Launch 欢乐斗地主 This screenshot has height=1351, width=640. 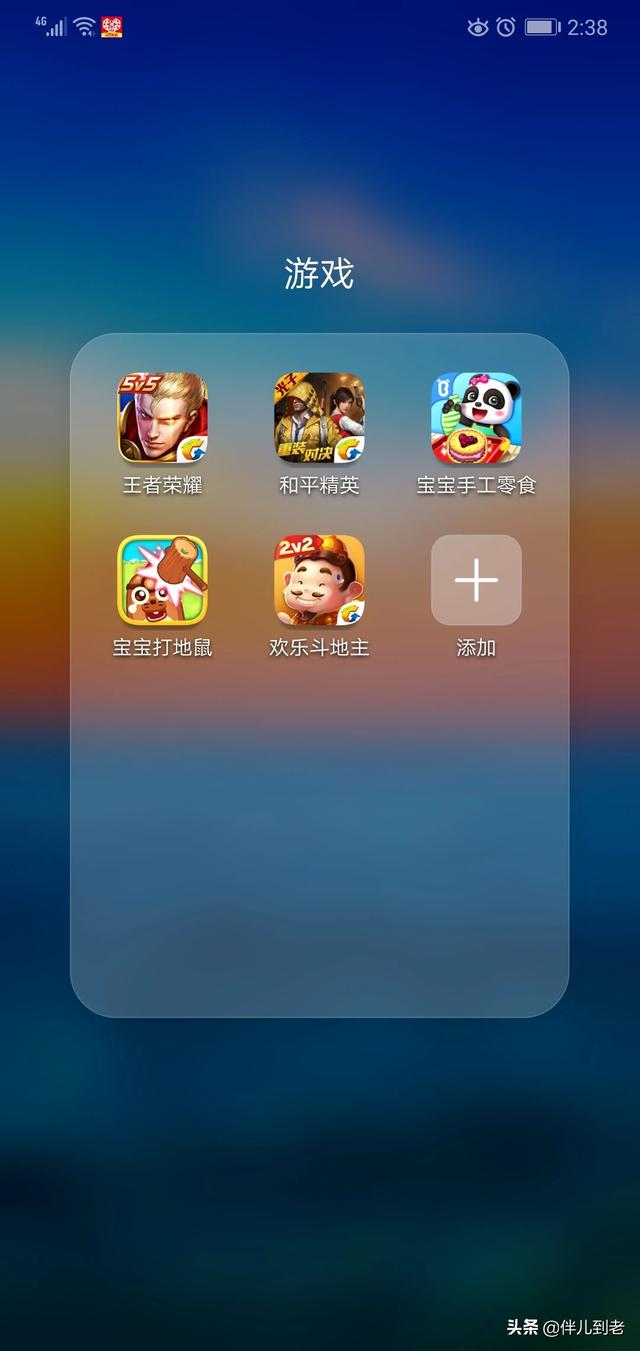tap(320, 580)
